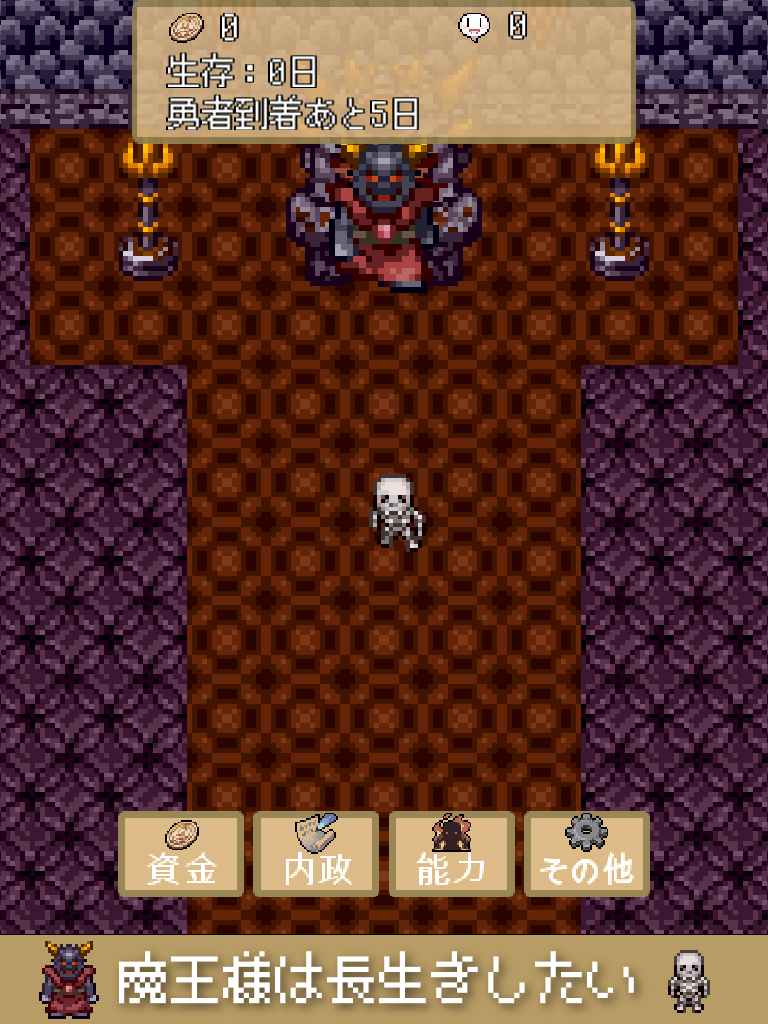This screenshot has width=768, height=1024.
Task: Select the gear icon on the その他 button
Action: coord(587,833)
